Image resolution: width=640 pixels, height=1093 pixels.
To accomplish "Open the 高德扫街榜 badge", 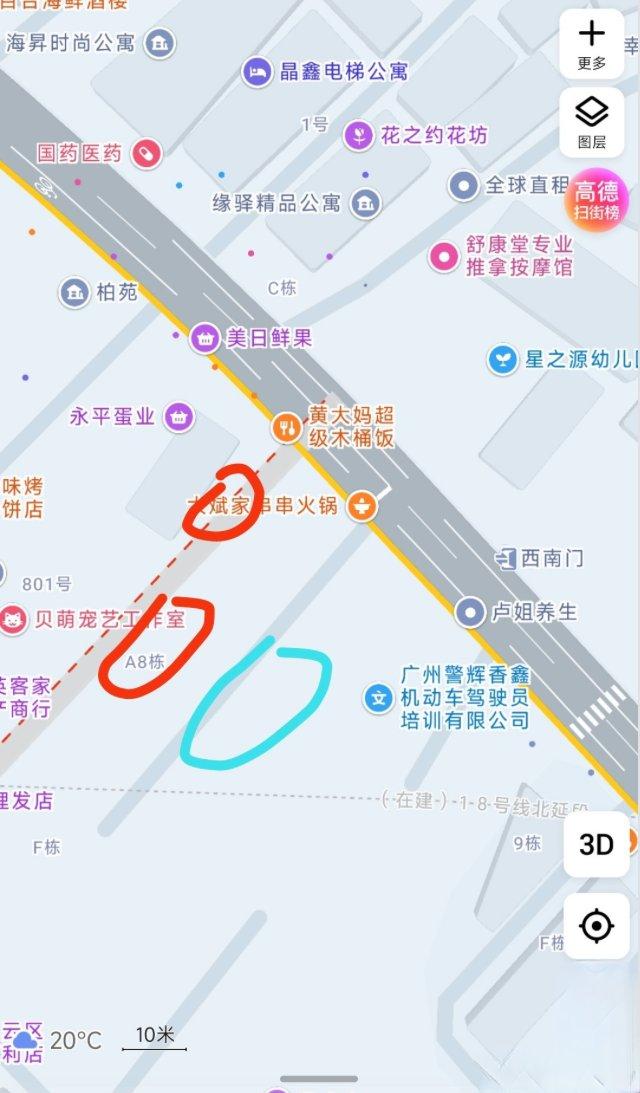I will (x=597, y=197).
